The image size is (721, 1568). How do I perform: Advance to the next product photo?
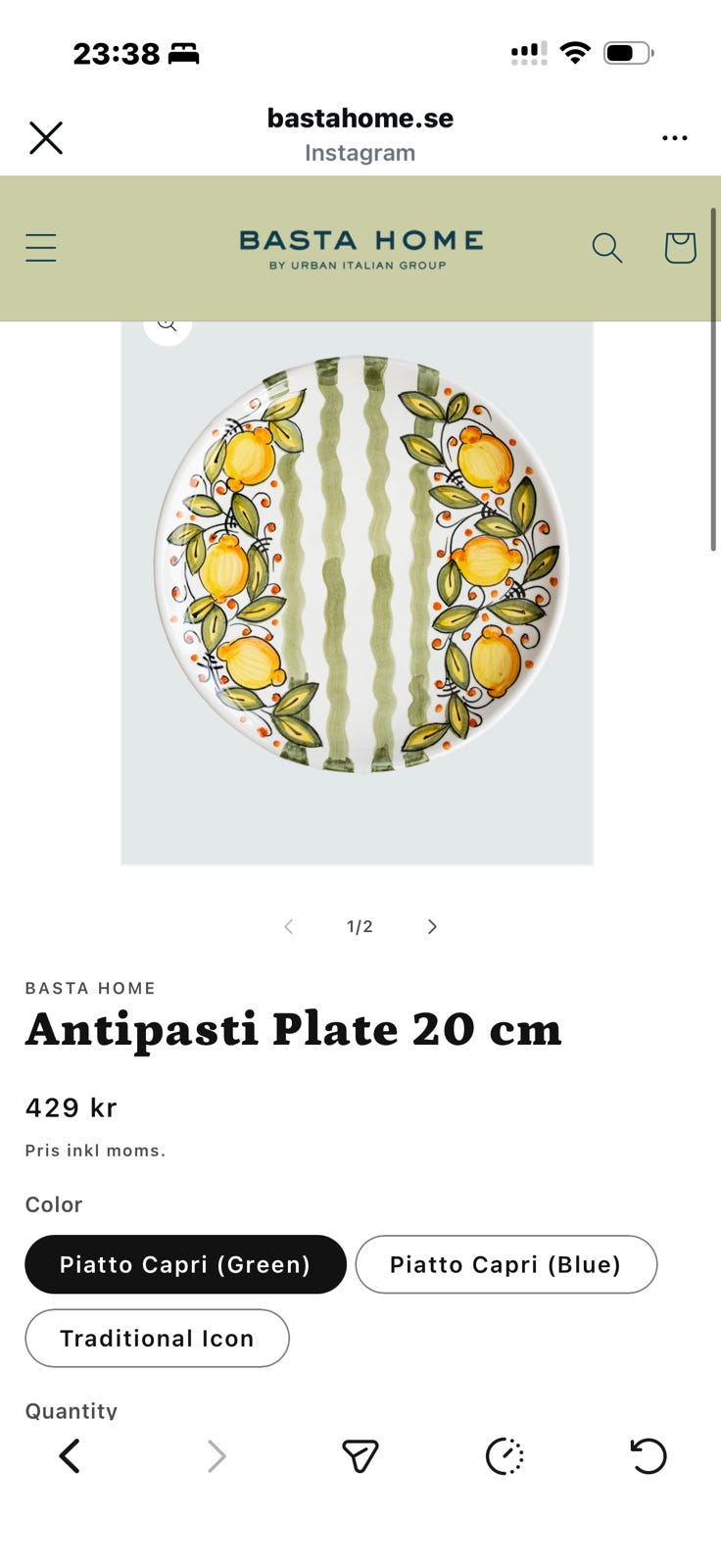432,925
